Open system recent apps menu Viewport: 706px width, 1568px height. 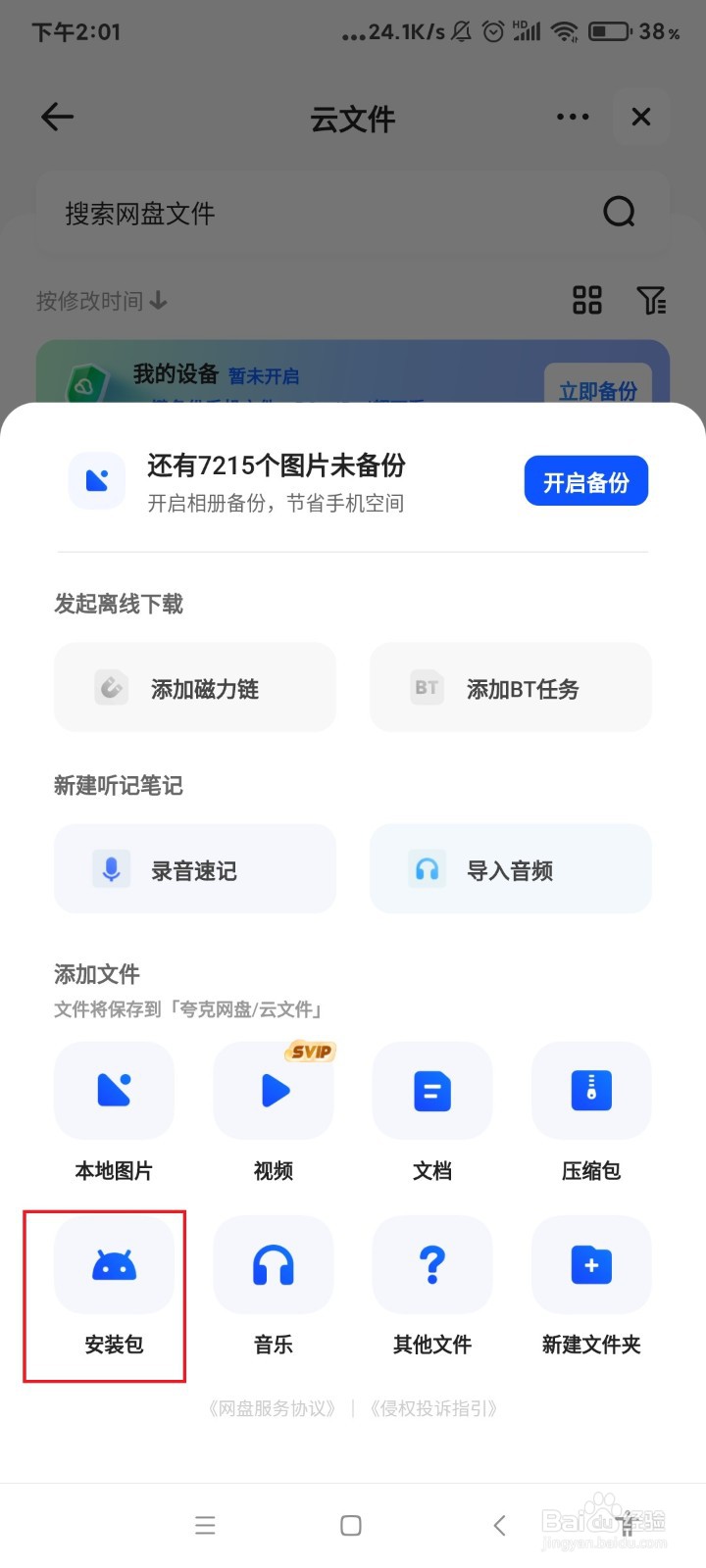point(205,1525)
